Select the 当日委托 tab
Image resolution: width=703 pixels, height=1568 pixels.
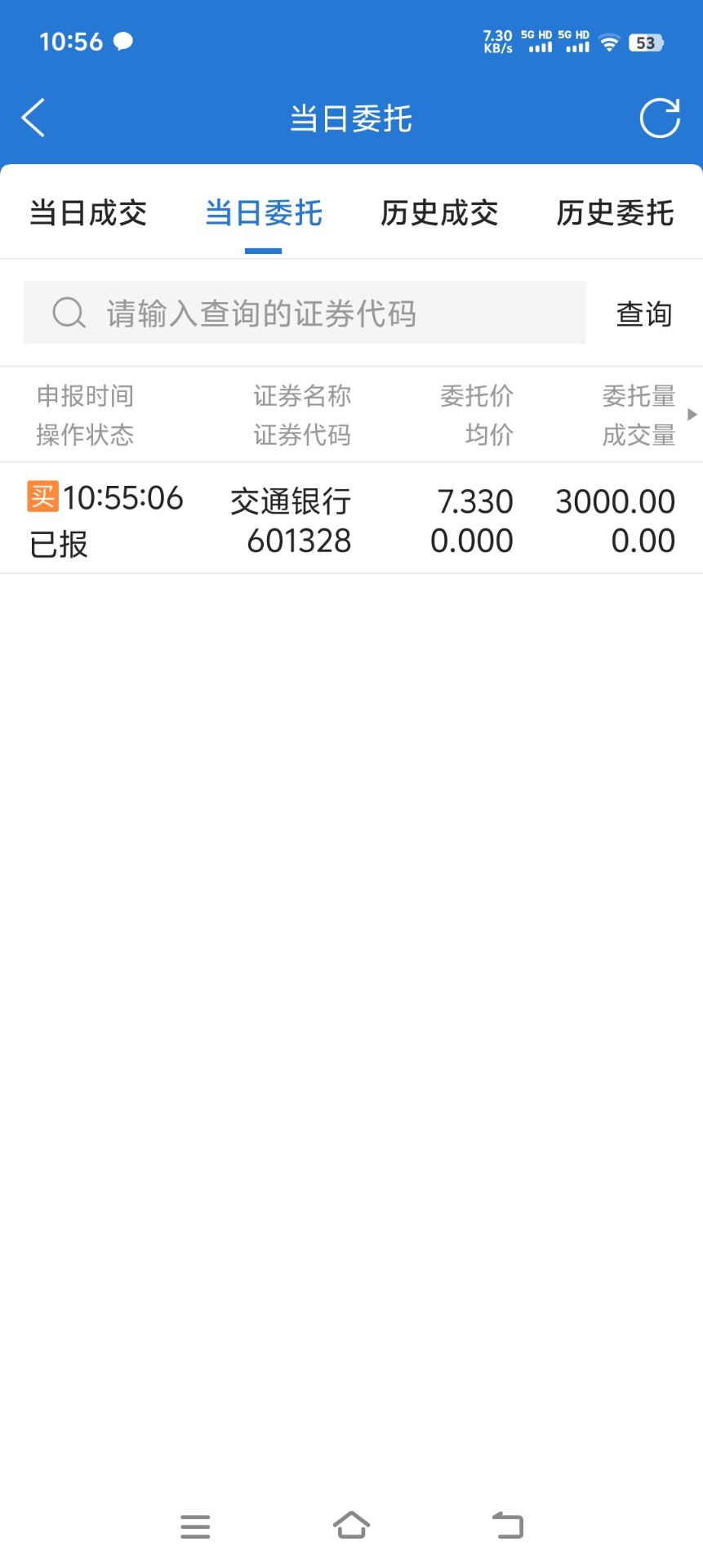coord(264,213)
